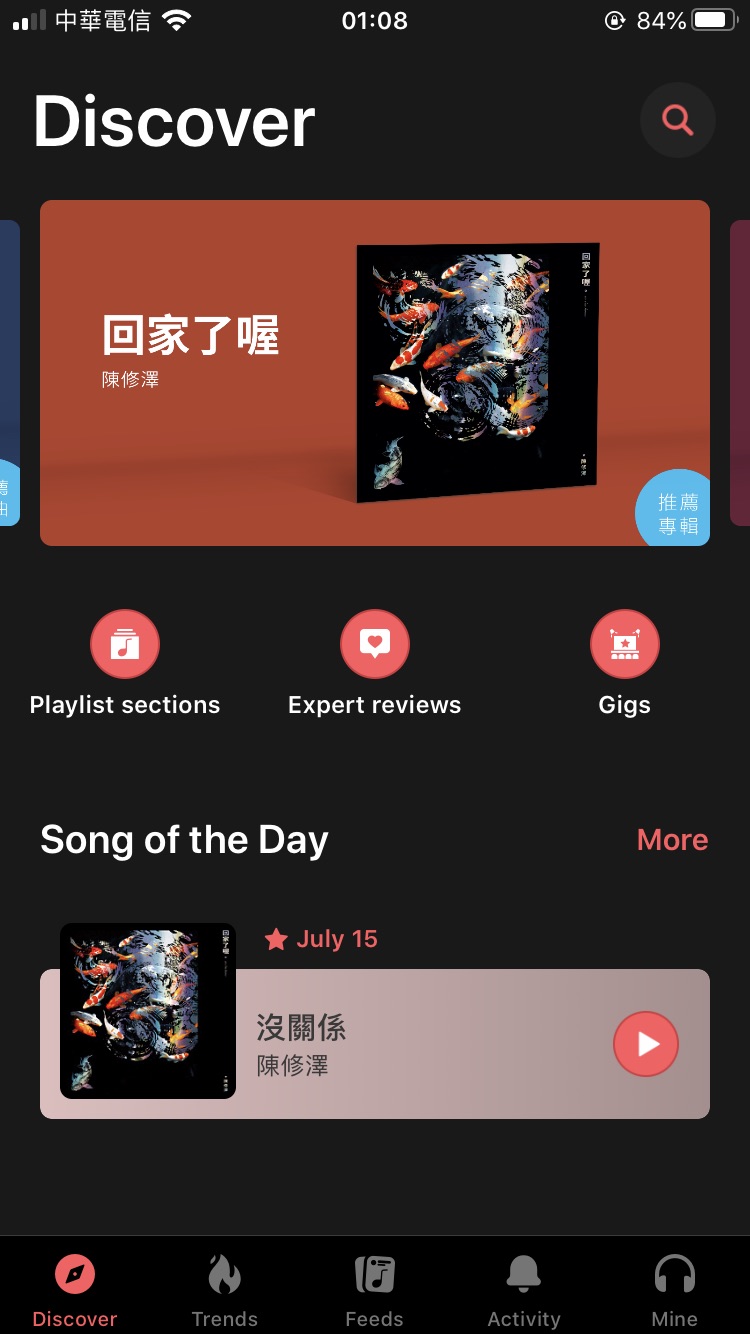Image resolution: width=750 pixels, height=1334 pixels.
Task: Open the 沒關係 song card
Action: (x=400, y=1044)
